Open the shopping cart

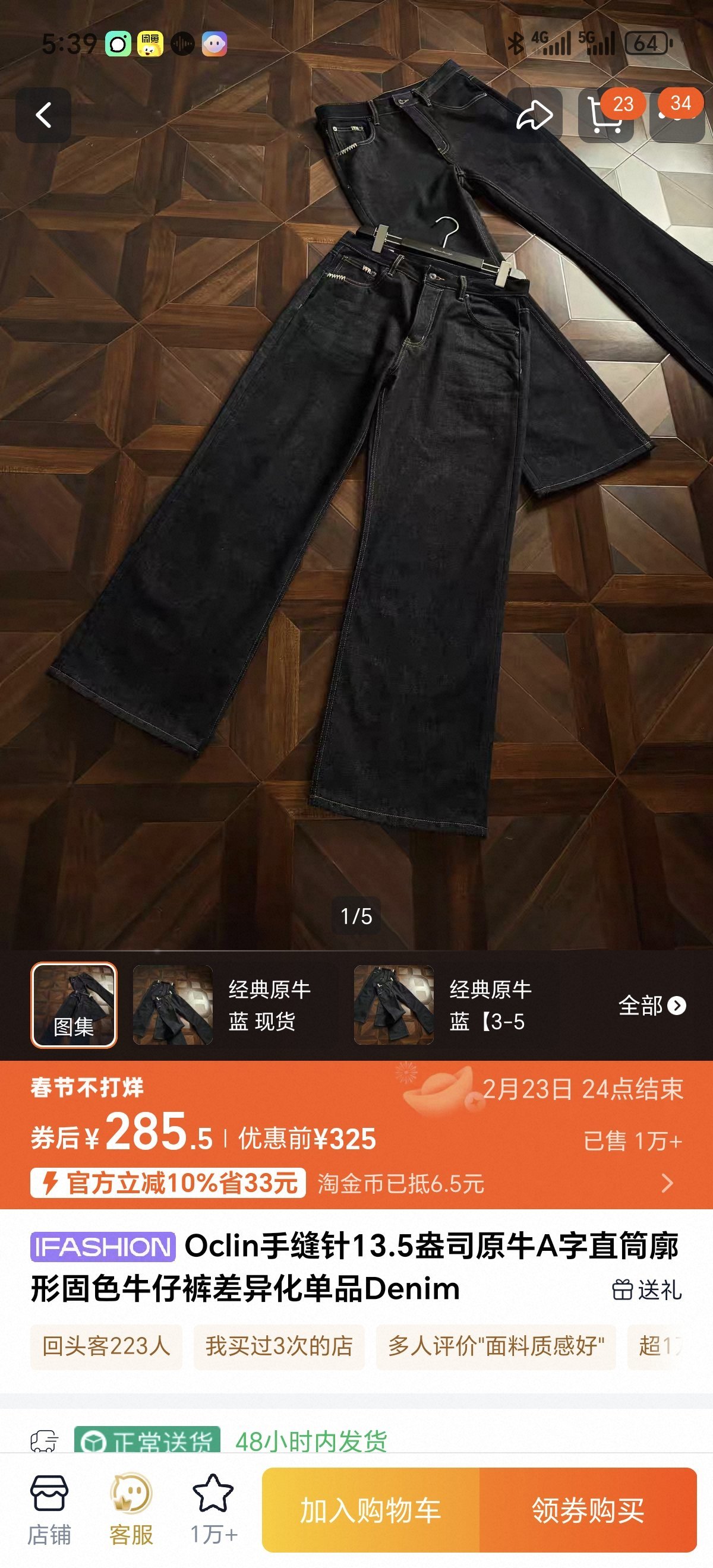tap(605, 115)
